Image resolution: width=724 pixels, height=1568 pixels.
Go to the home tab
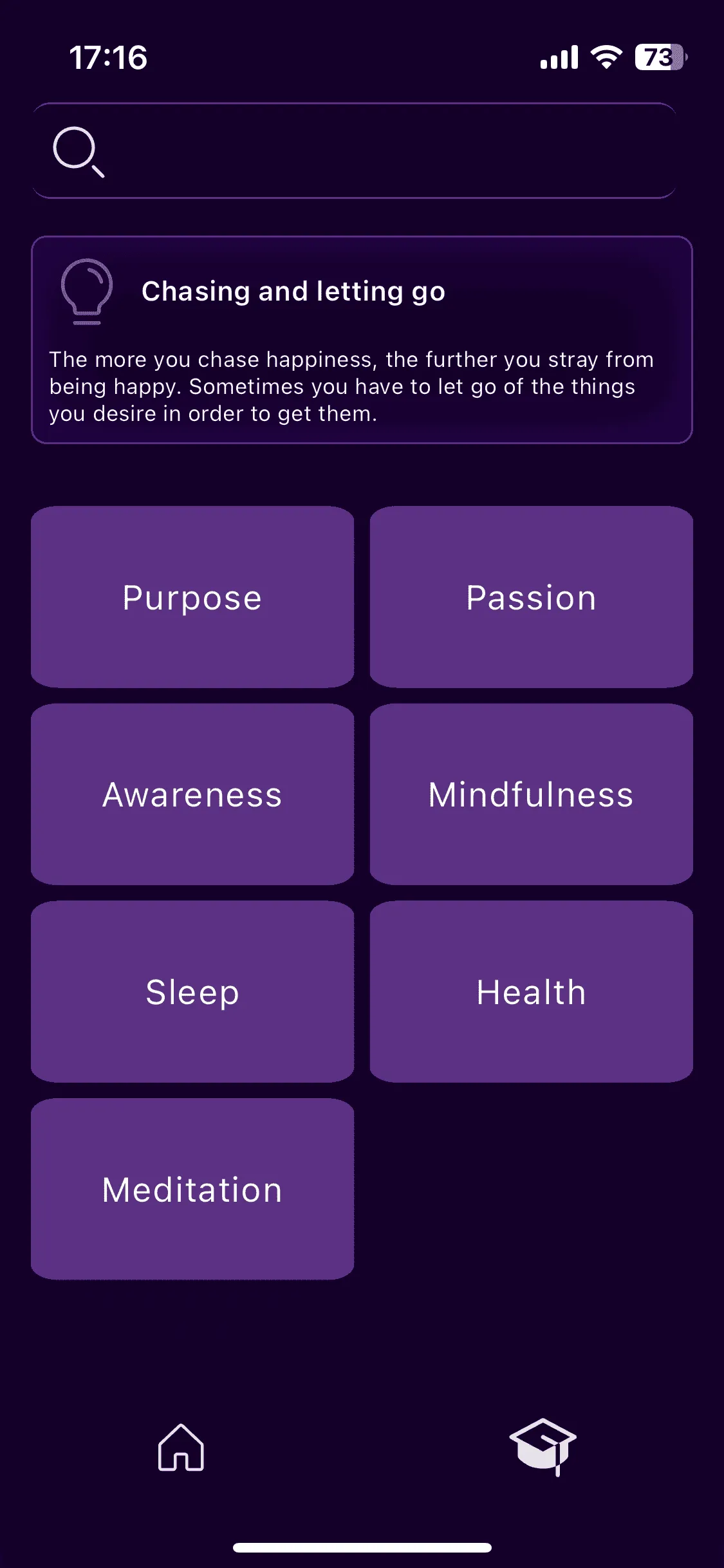[x=181, y=1447]
